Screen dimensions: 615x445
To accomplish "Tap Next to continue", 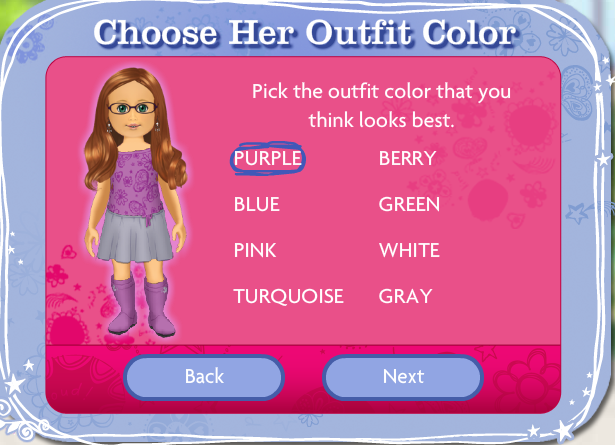I will pyautogui.click(x=403, y=377).
